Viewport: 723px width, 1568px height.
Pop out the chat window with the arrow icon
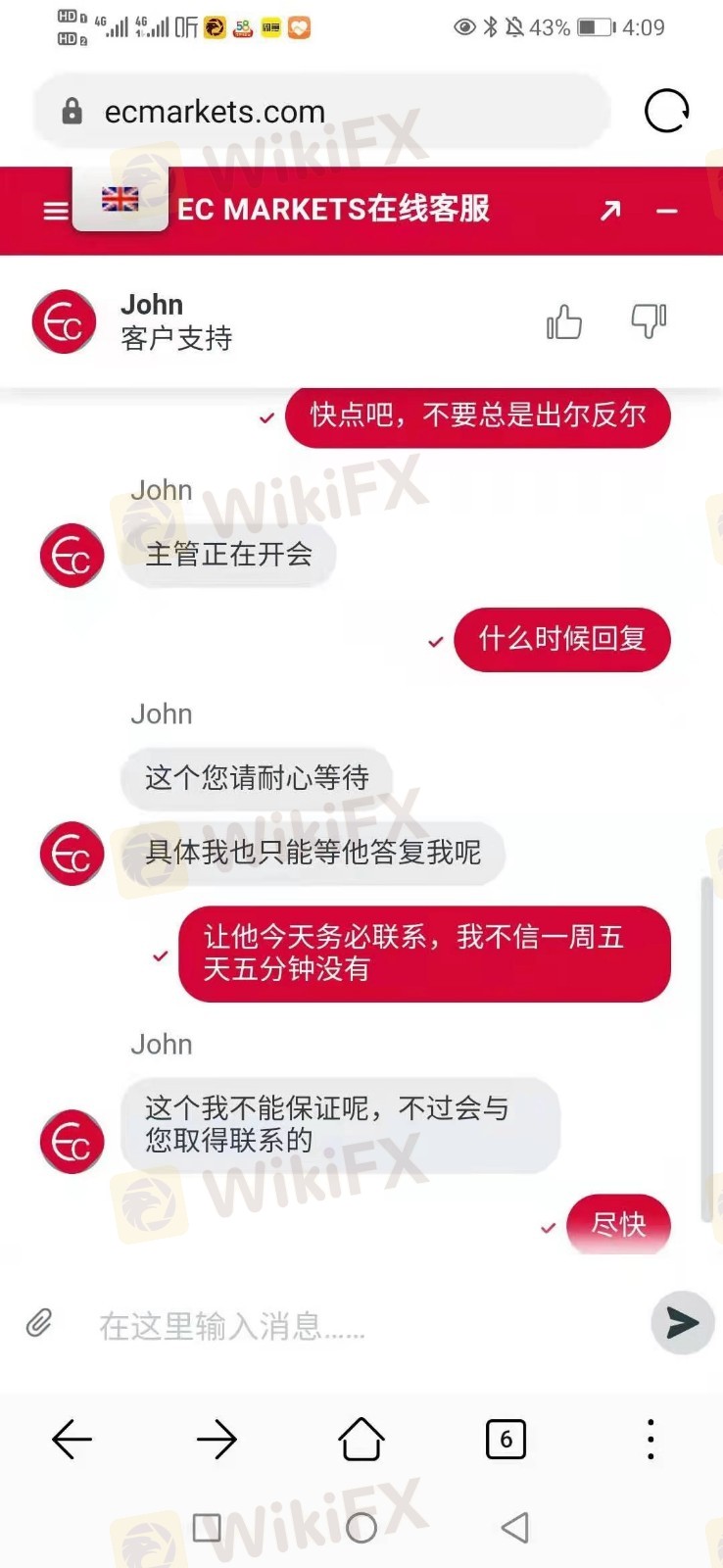[x=610, y=210]
